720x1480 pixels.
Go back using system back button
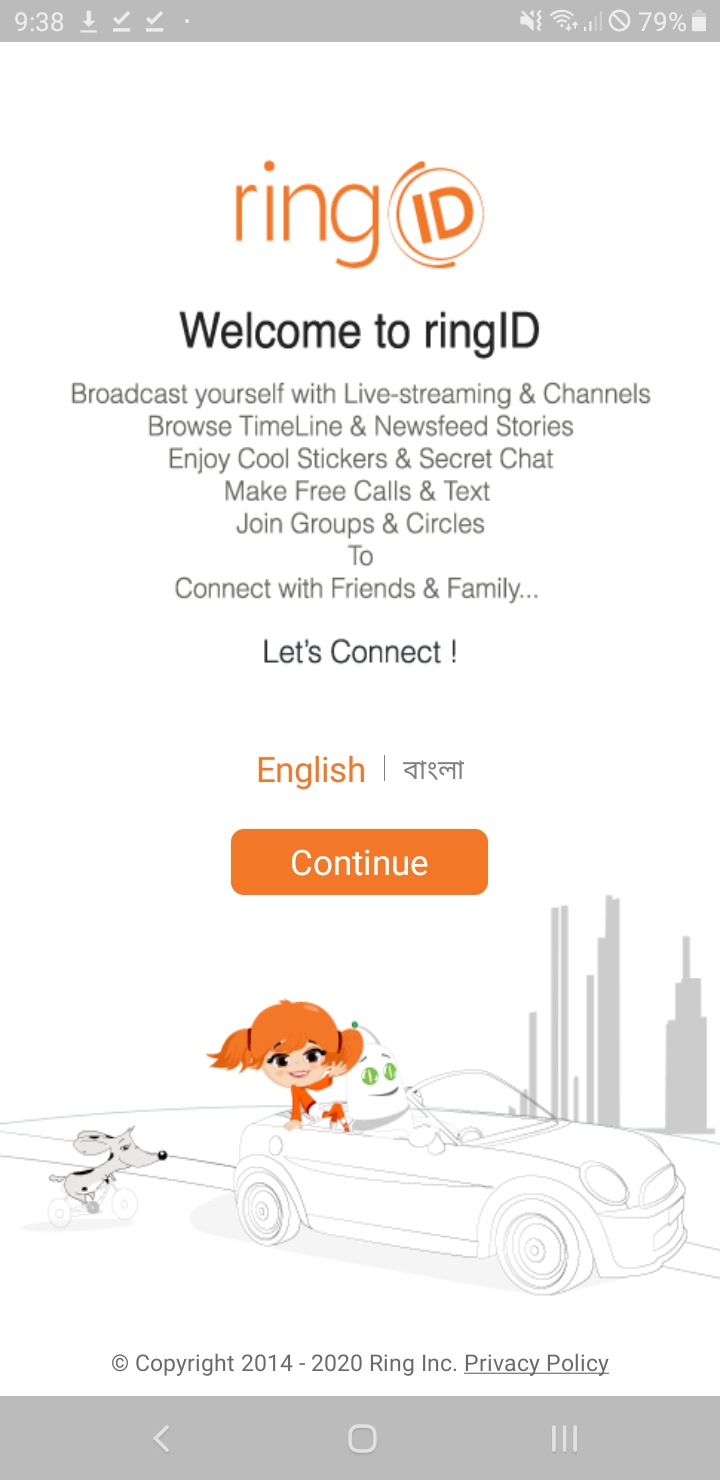click(161, 1438)
